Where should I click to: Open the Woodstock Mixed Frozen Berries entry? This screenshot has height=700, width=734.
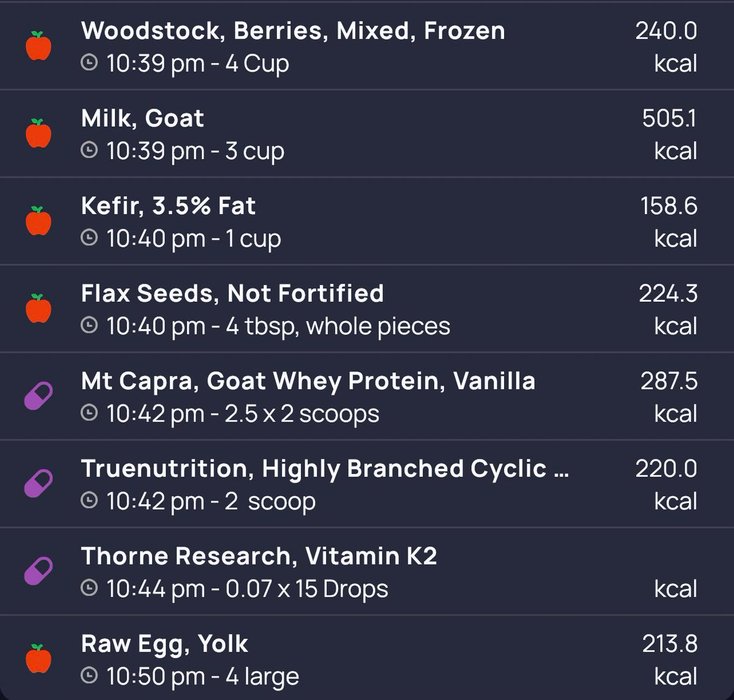(292, 46)
